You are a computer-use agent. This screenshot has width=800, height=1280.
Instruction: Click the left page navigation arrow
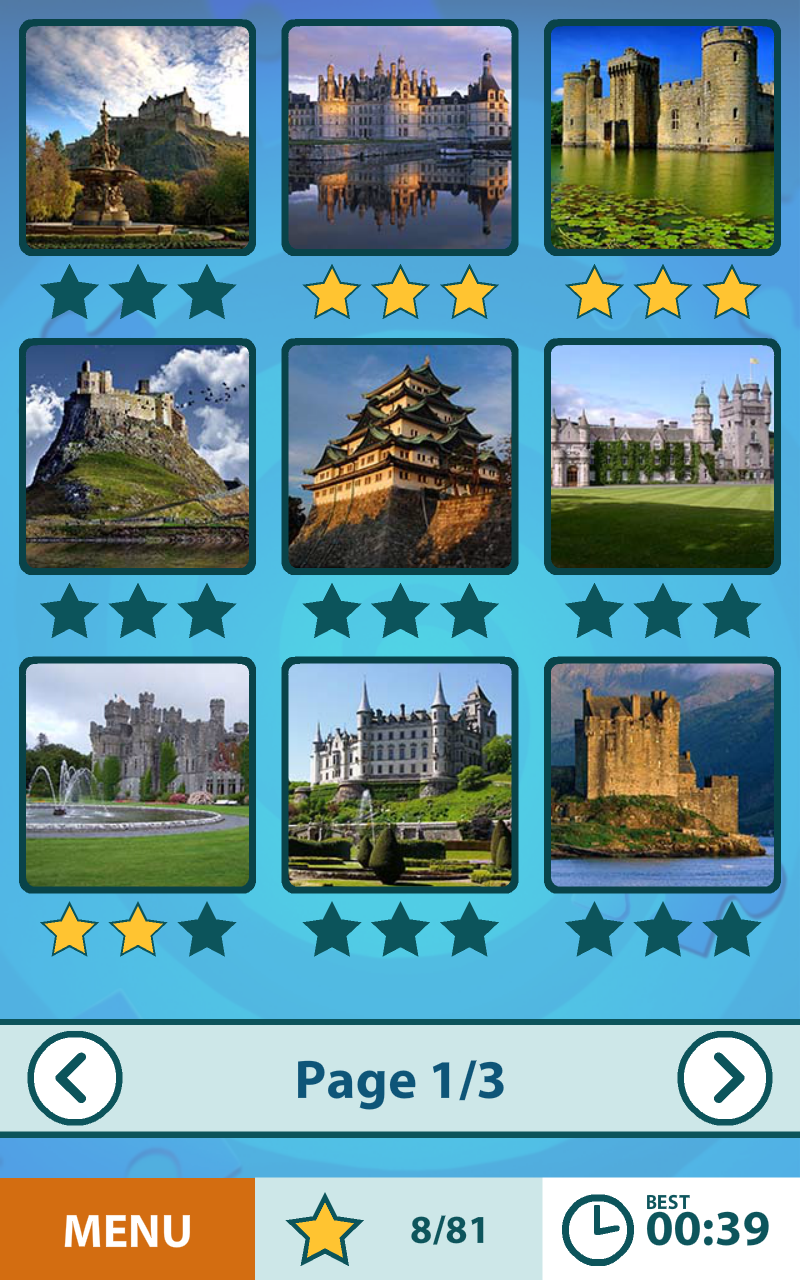pos(72,1080)
